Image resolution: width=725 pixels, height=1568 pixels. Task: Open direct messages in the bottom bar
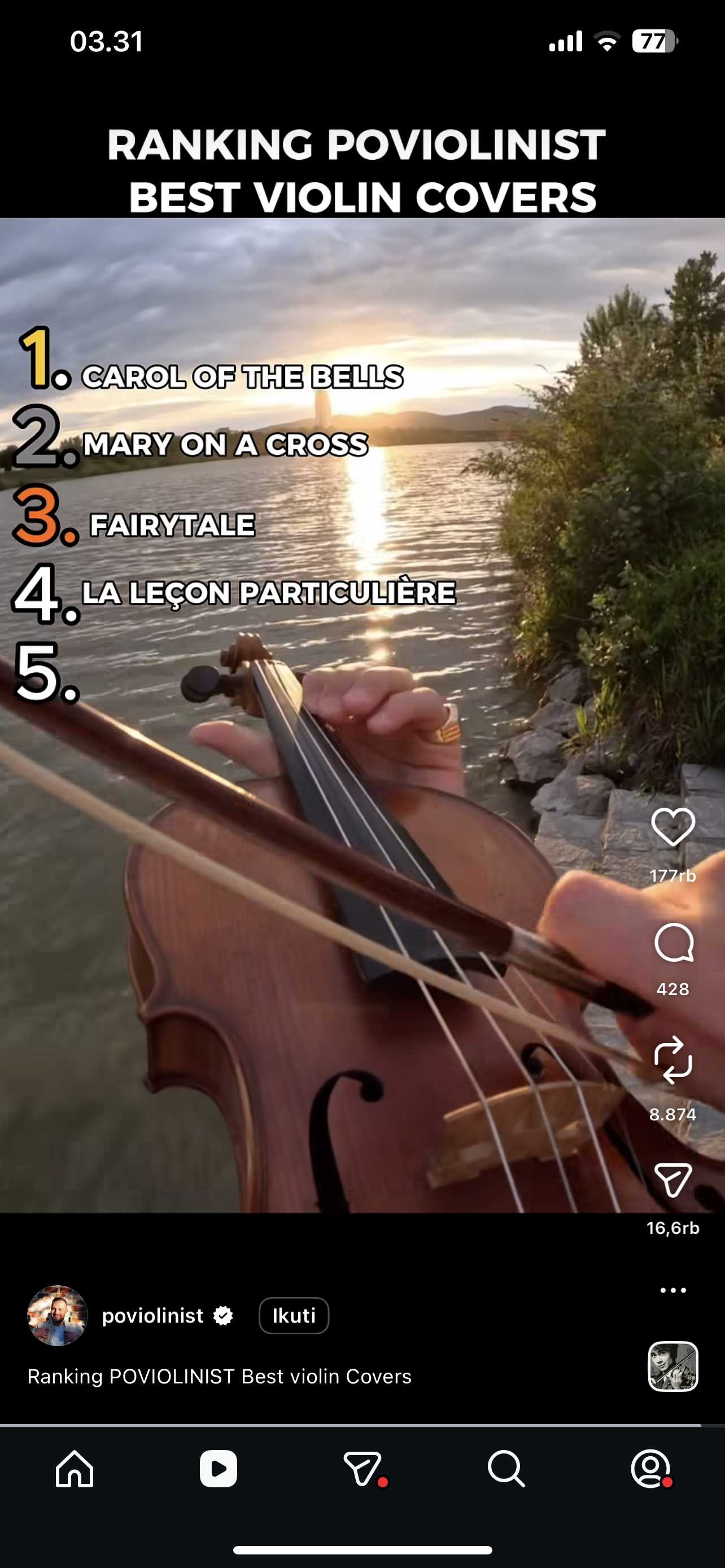click(x=362, y=1468)
